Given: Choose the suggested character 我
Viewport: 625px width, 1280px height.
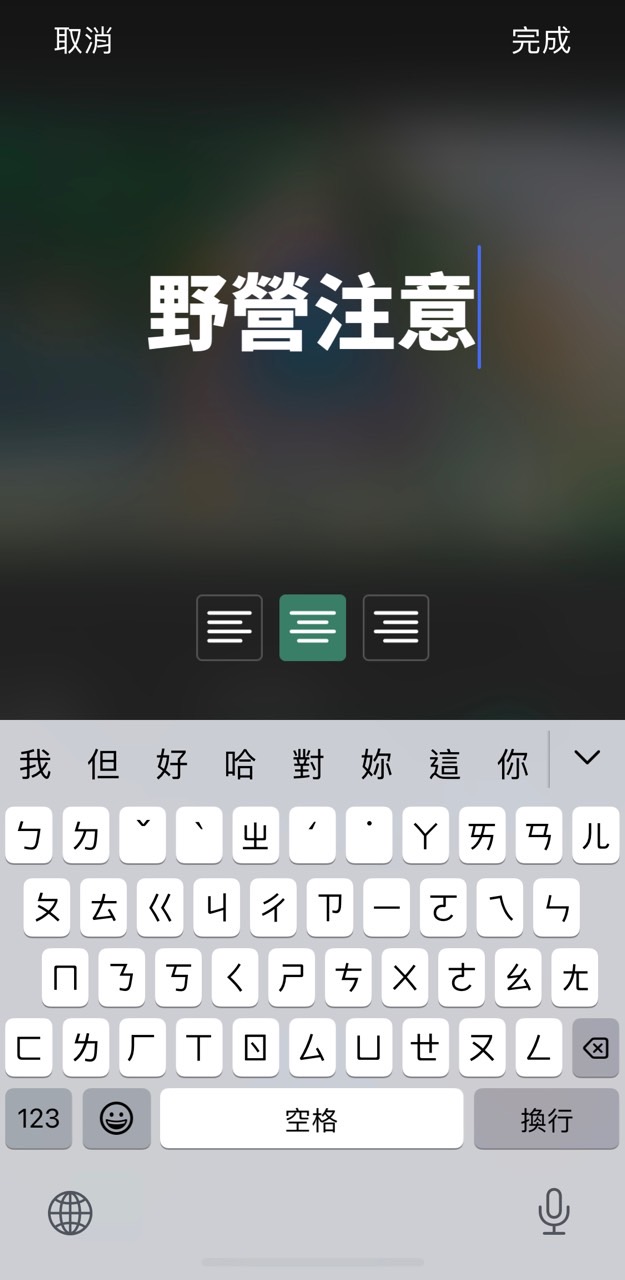Looking at the screenshot, I should pyautogui.click(x=35, y=765).
